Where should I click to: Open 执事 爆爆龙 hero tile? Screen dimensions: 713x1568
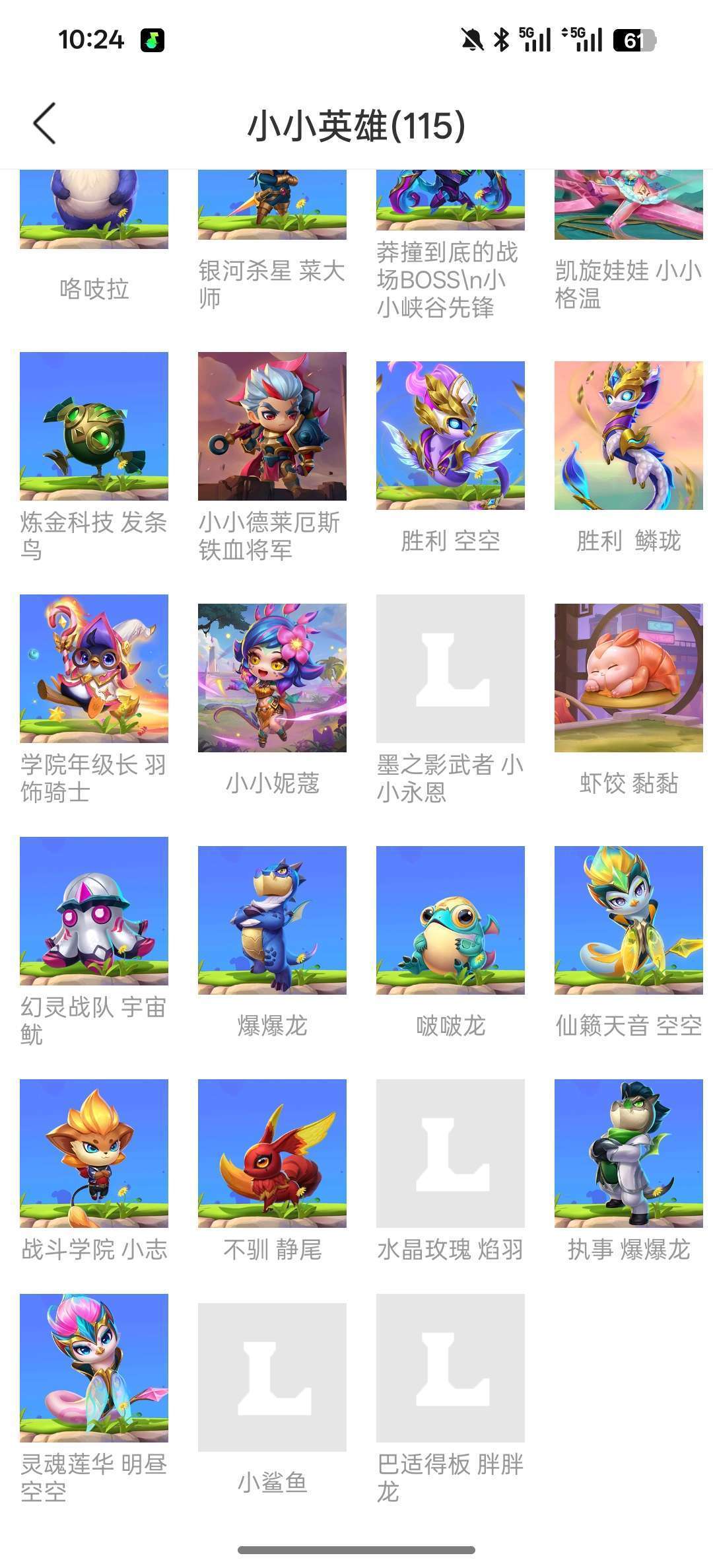628,1153
